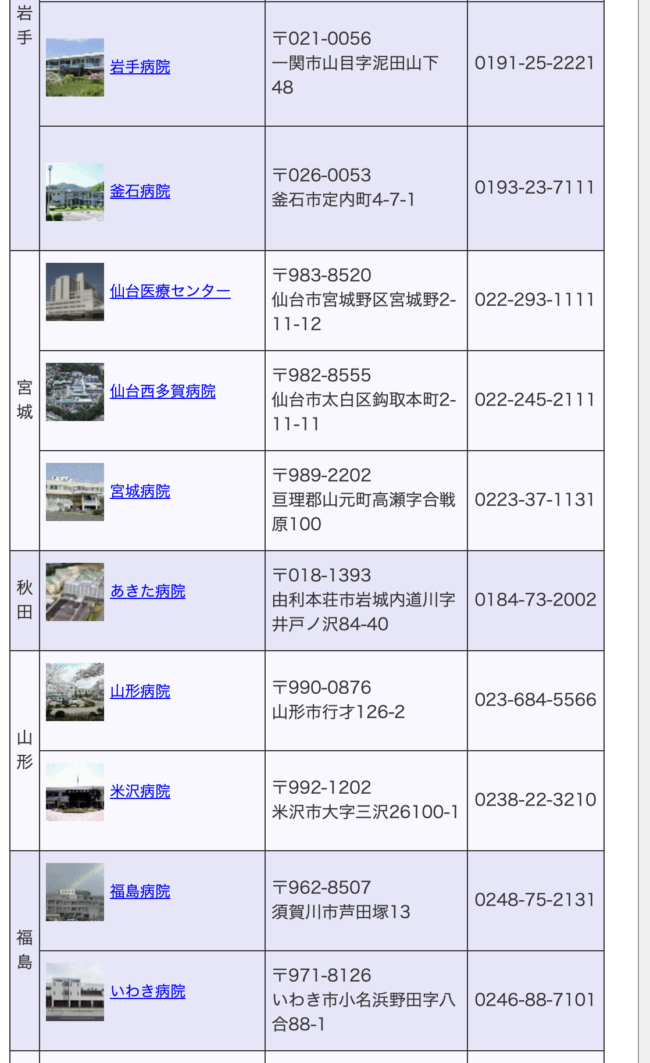
Task: Open the 米沢病院 link
Action: point(140,791)
